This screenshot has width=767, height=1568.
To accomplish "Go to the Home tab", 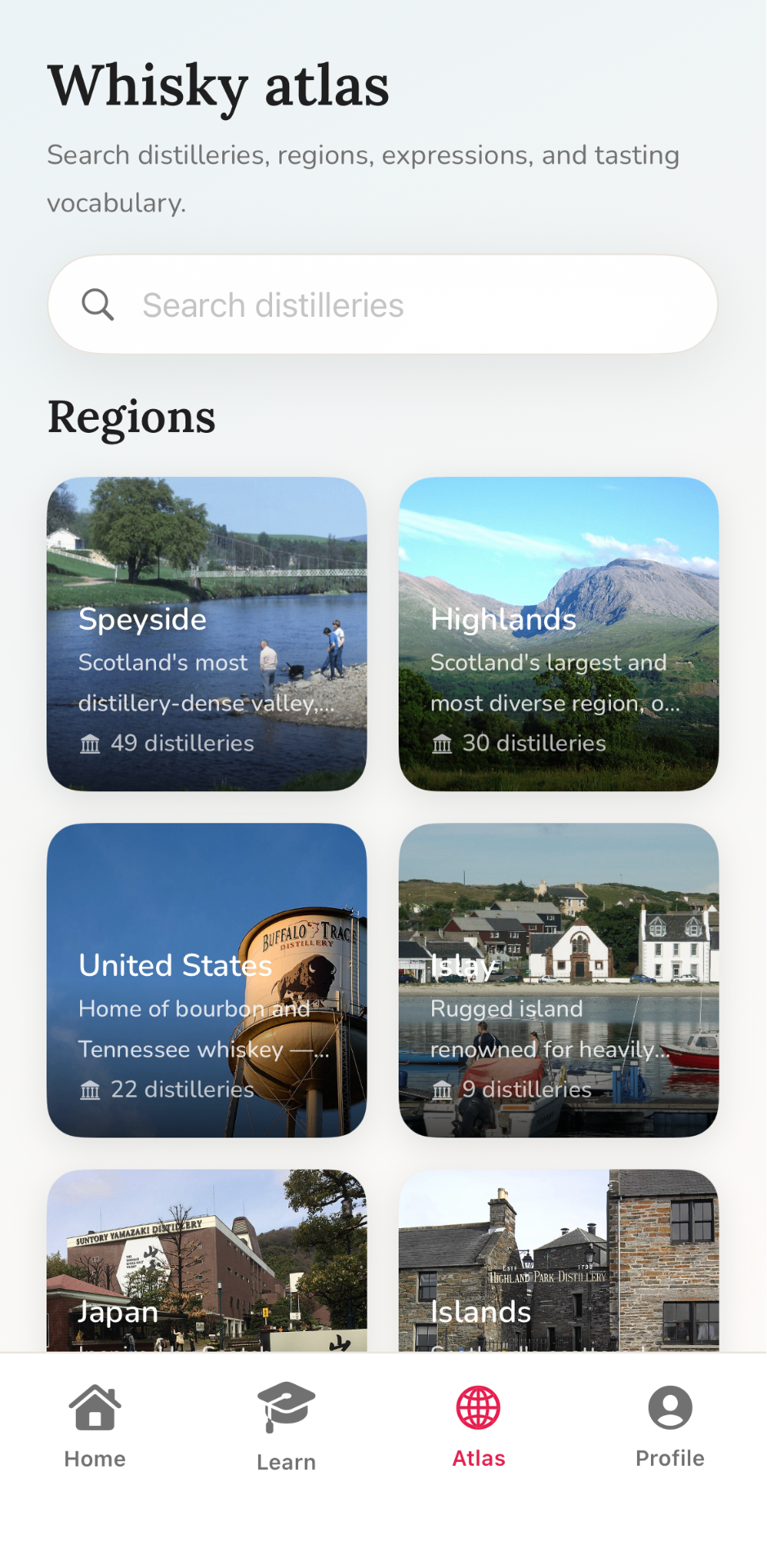I will click(x=96, y=1427).
